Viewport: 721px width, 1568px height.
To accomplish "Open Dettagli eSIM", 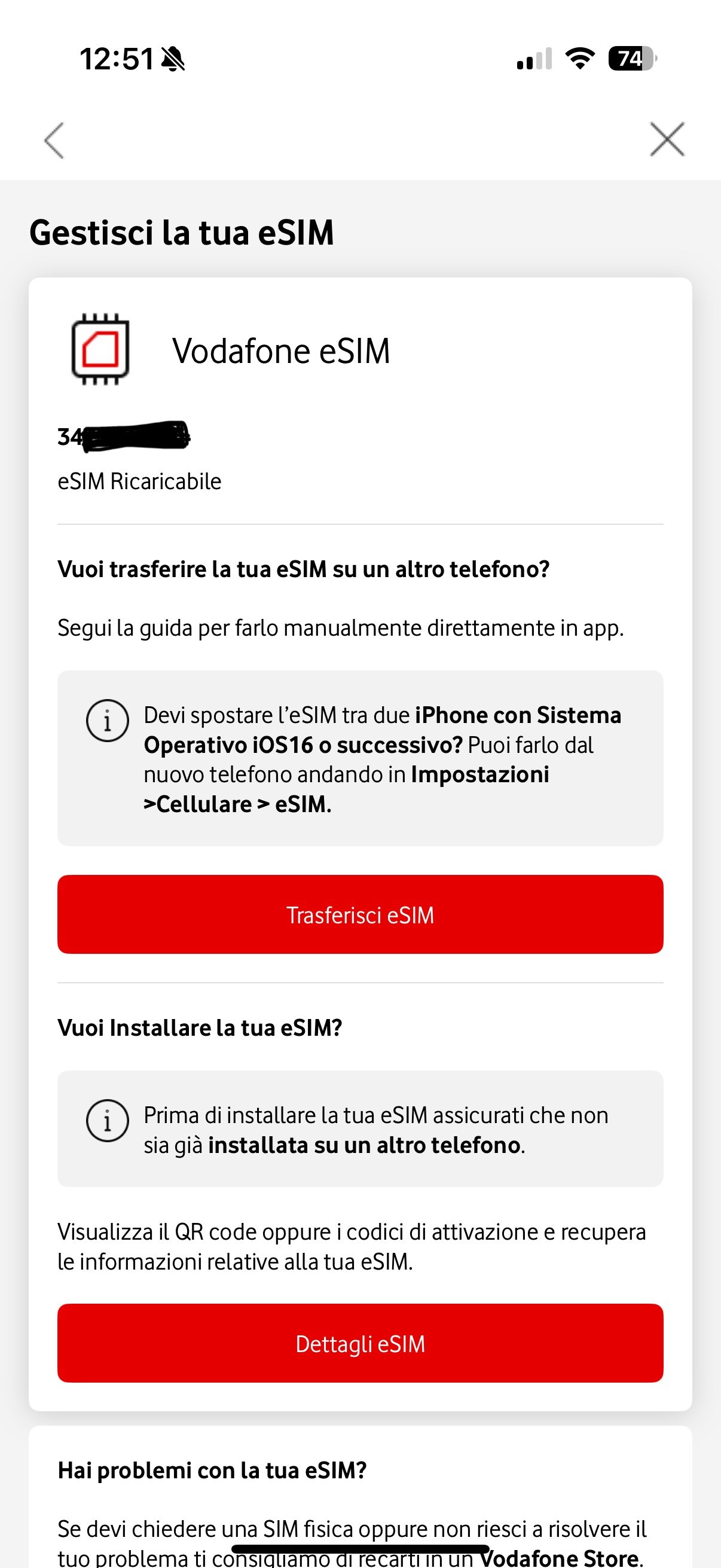I will (x=360, y=1343).
